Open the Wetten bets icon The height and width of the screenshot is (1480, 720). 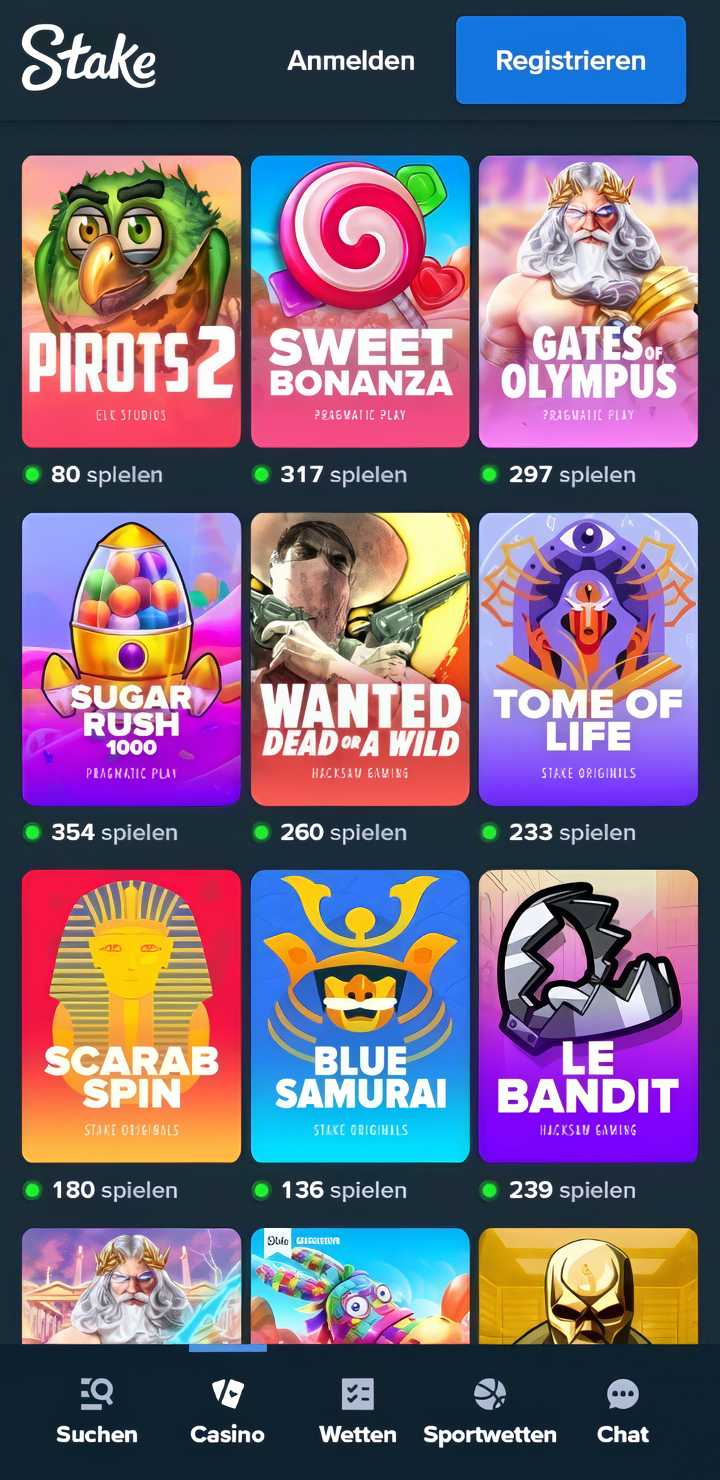coord(358,1393)
